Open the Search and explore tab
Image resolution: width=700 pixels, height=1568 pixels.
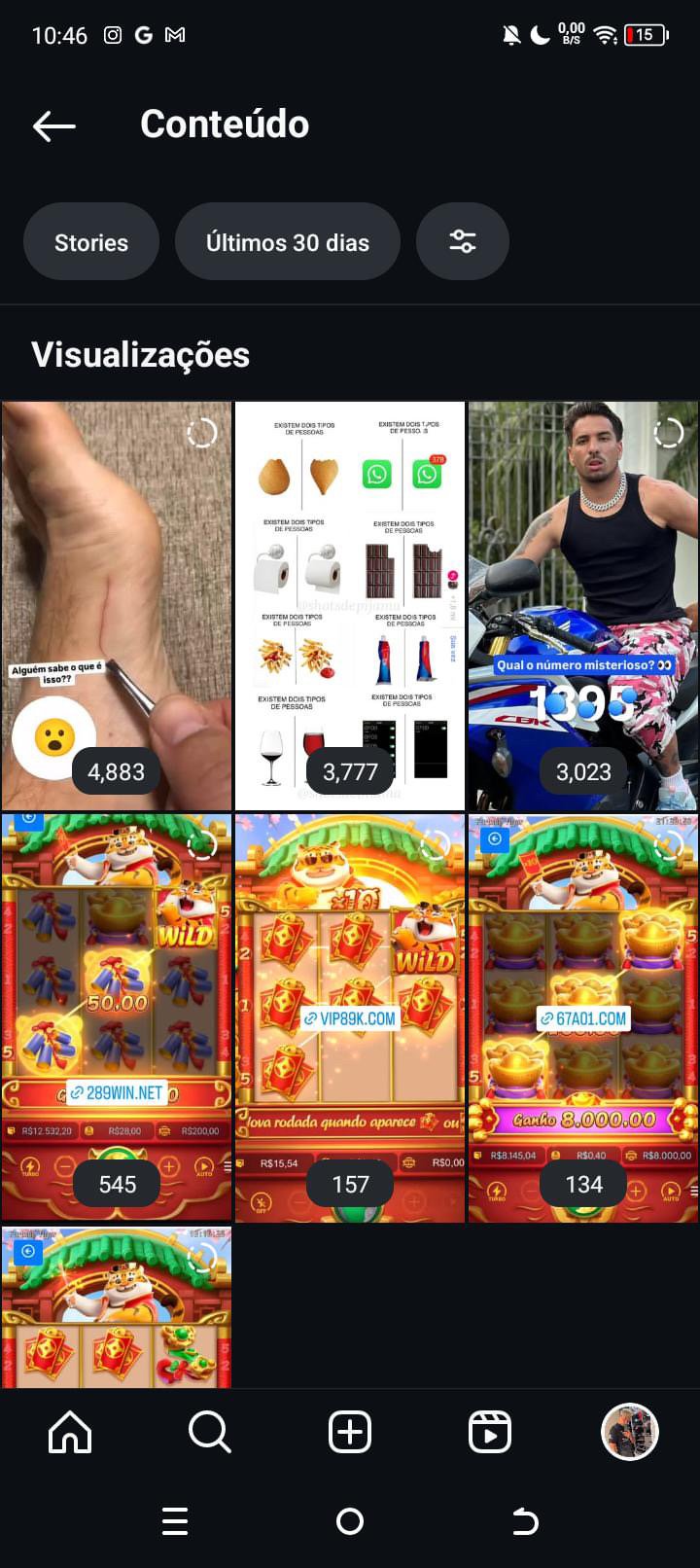(x=210, y=1432)
